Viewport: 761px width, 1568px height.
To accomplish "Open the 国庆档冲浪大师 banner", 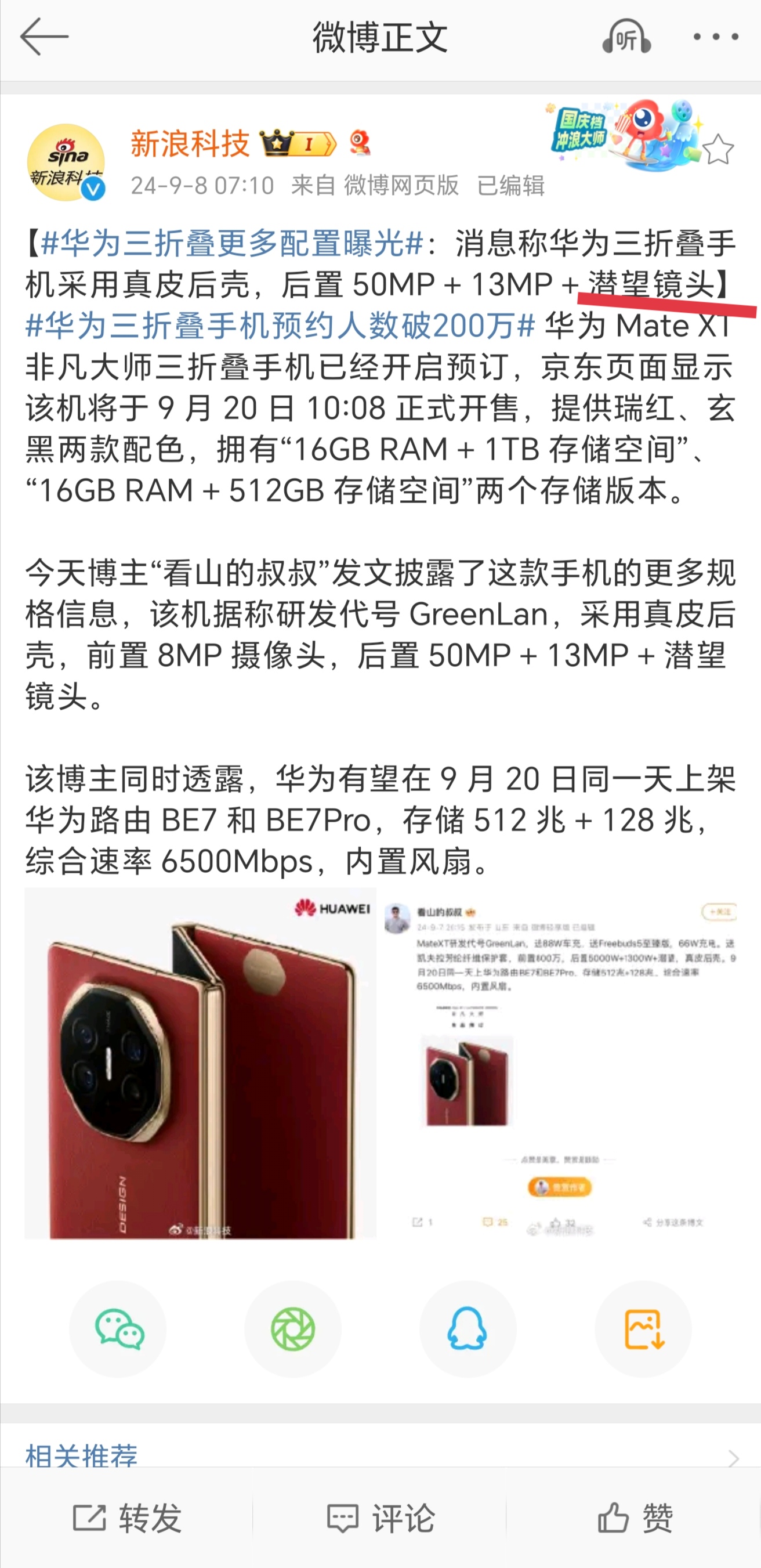I will point(623,135).
